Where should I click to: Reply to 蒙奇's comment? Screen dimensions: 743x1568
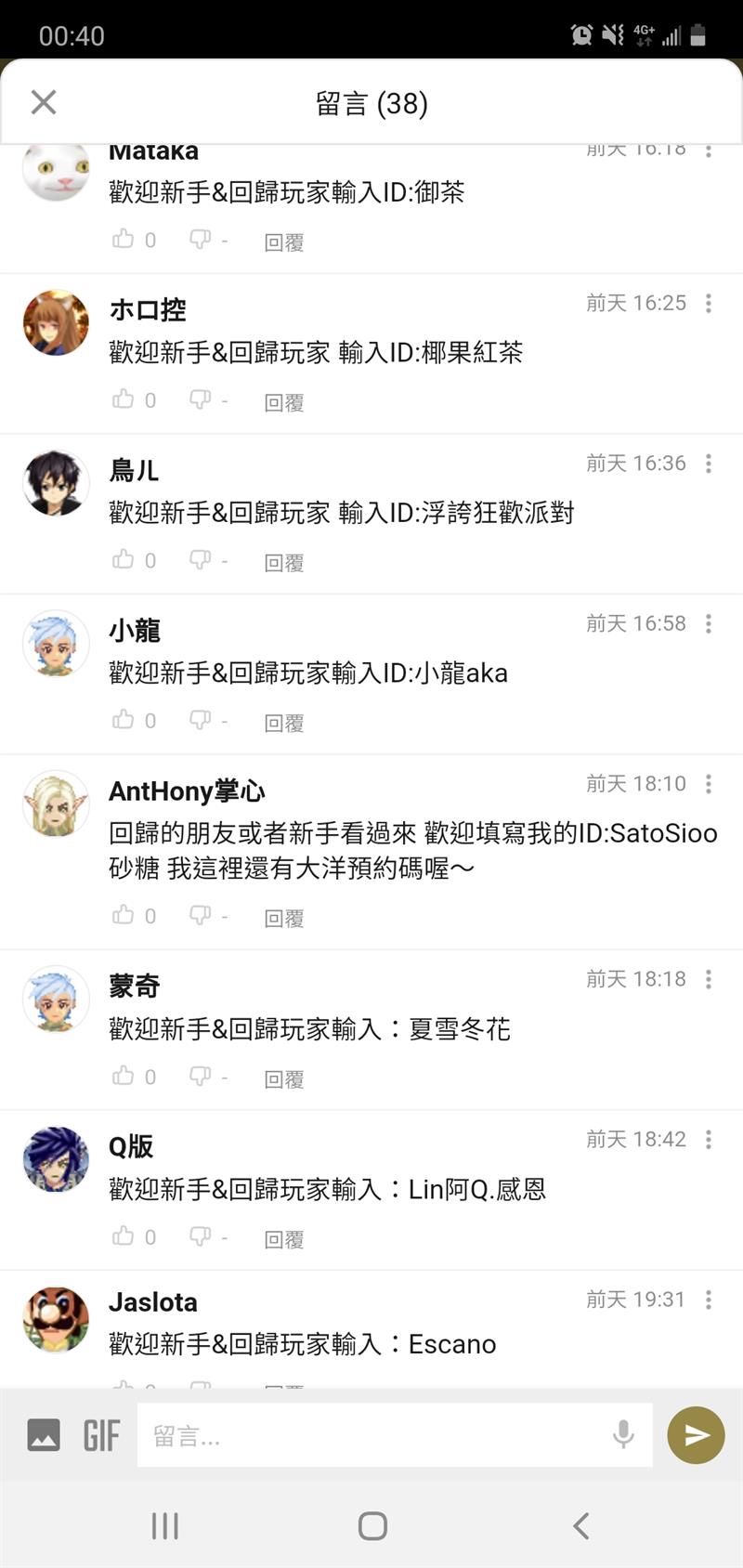coord(284,1078)
